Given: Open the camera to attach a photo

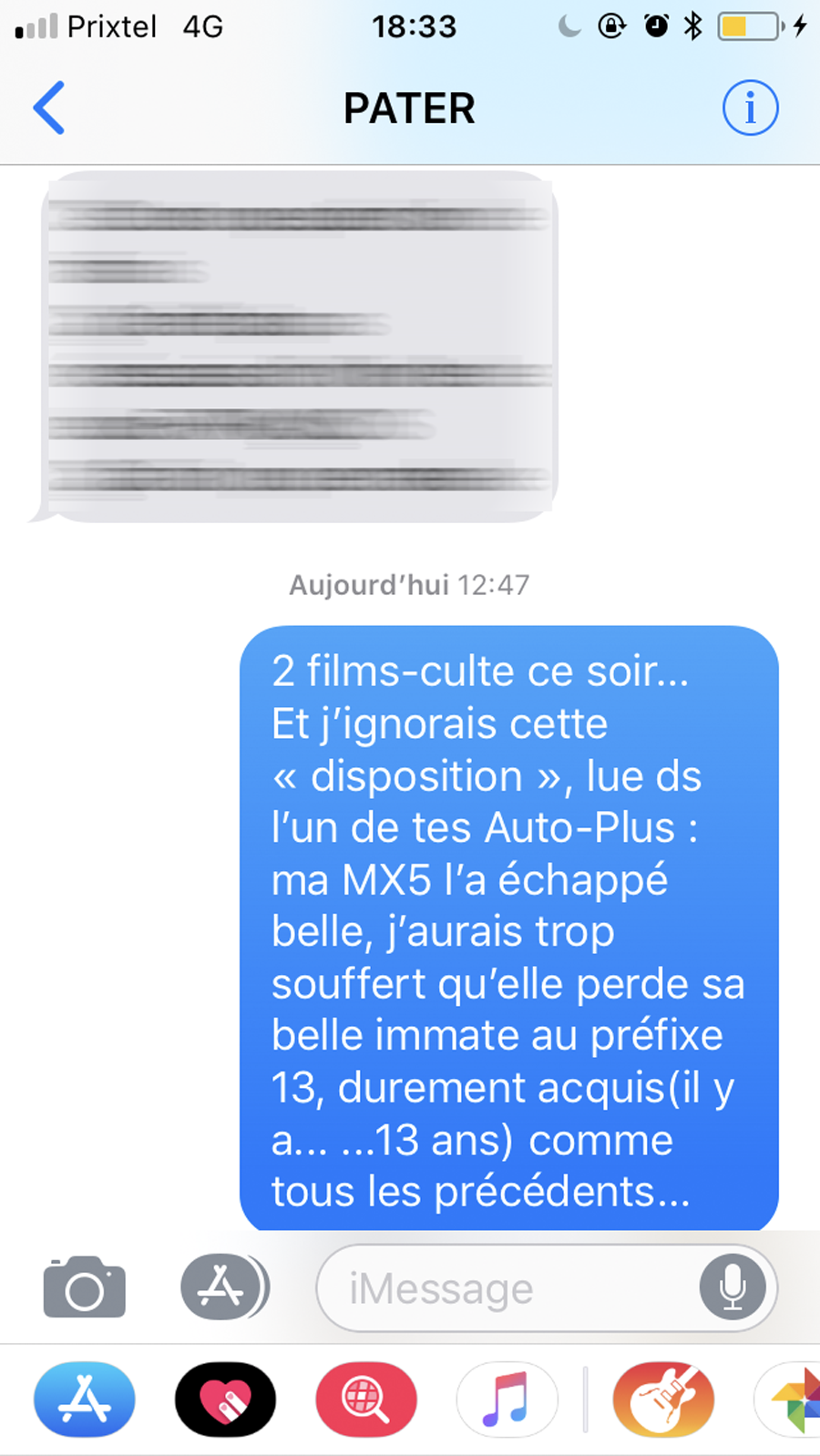Looking at the screenshot, I should (85, 1287).
